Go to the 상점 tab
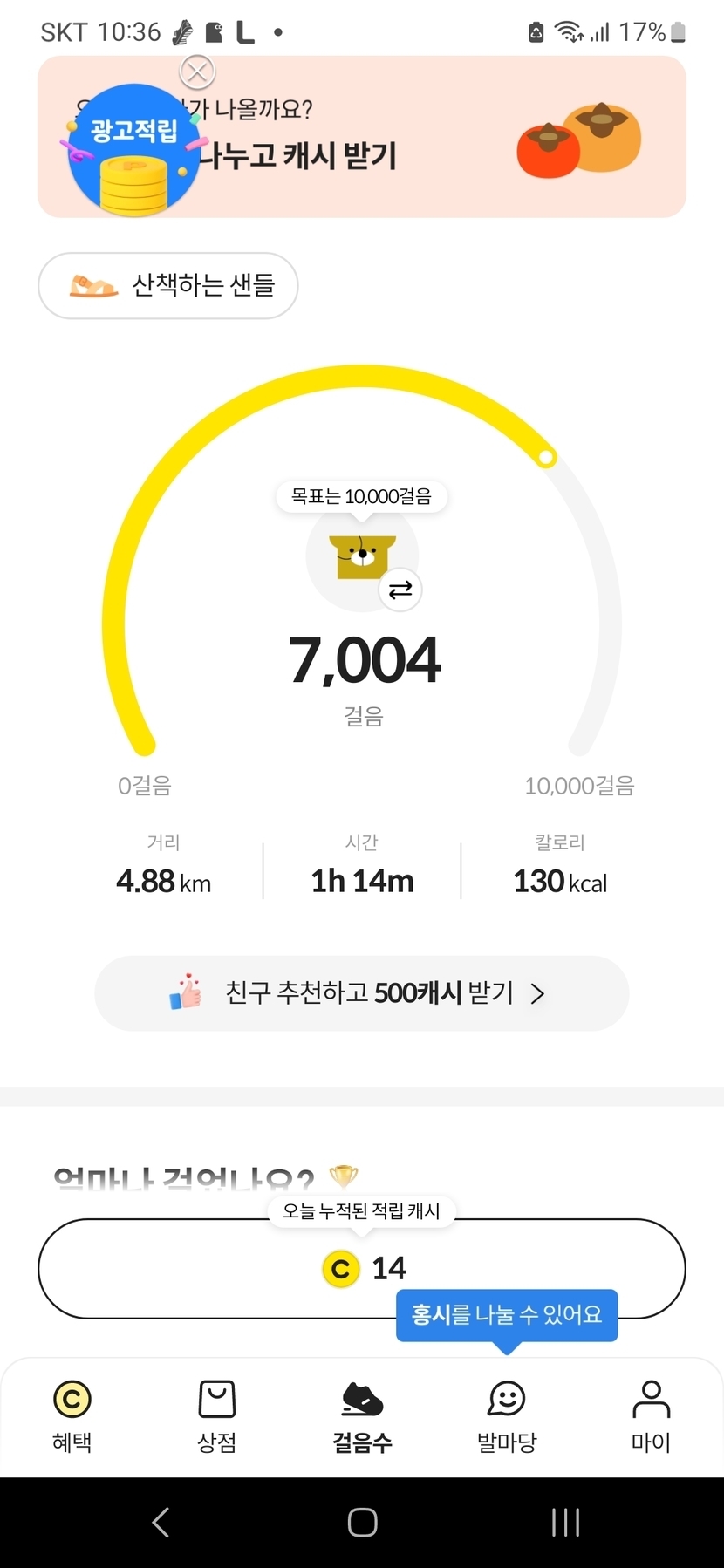 [x=217, y=1415]
